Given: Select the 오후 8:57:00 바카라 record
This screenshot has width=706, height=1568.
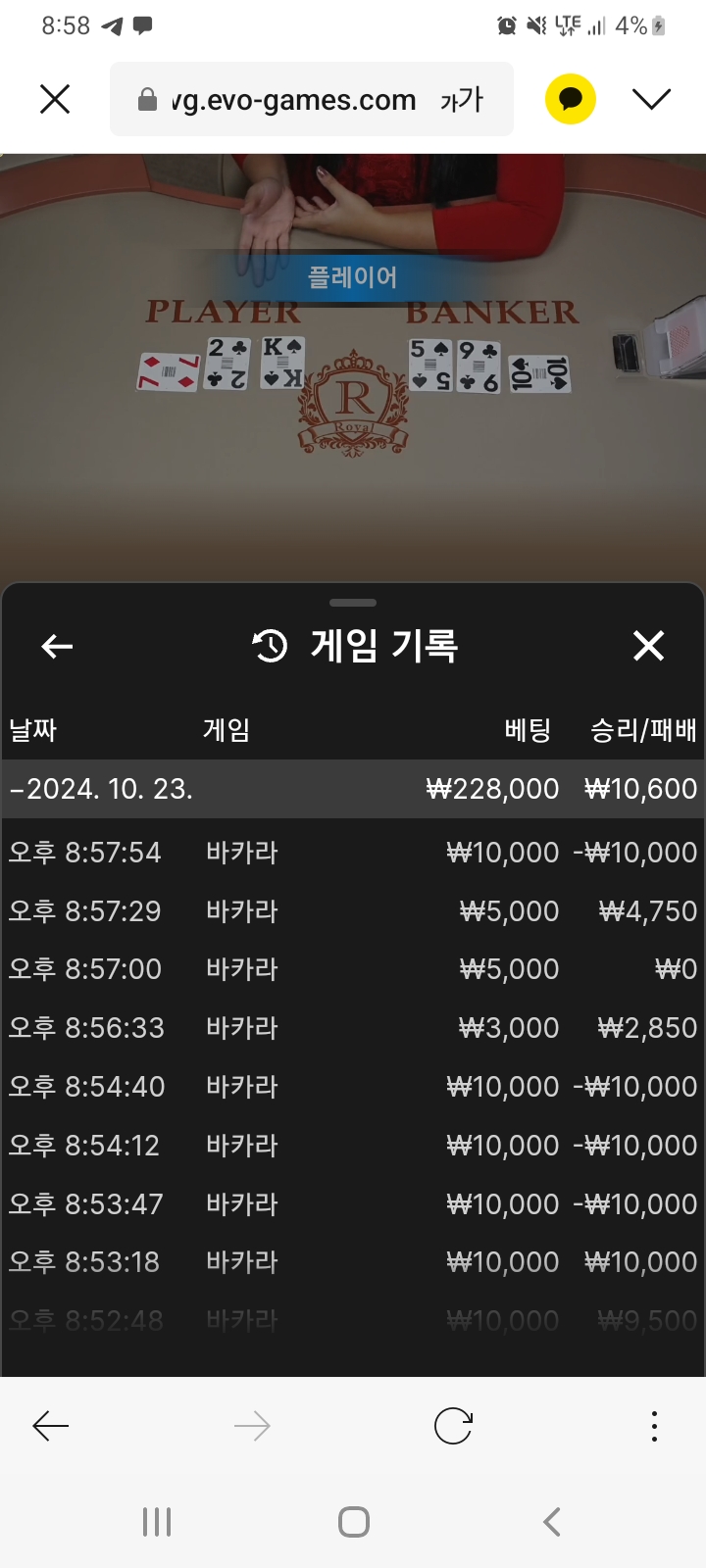Looking at the screenshot, I should click(x=353, y=969).
